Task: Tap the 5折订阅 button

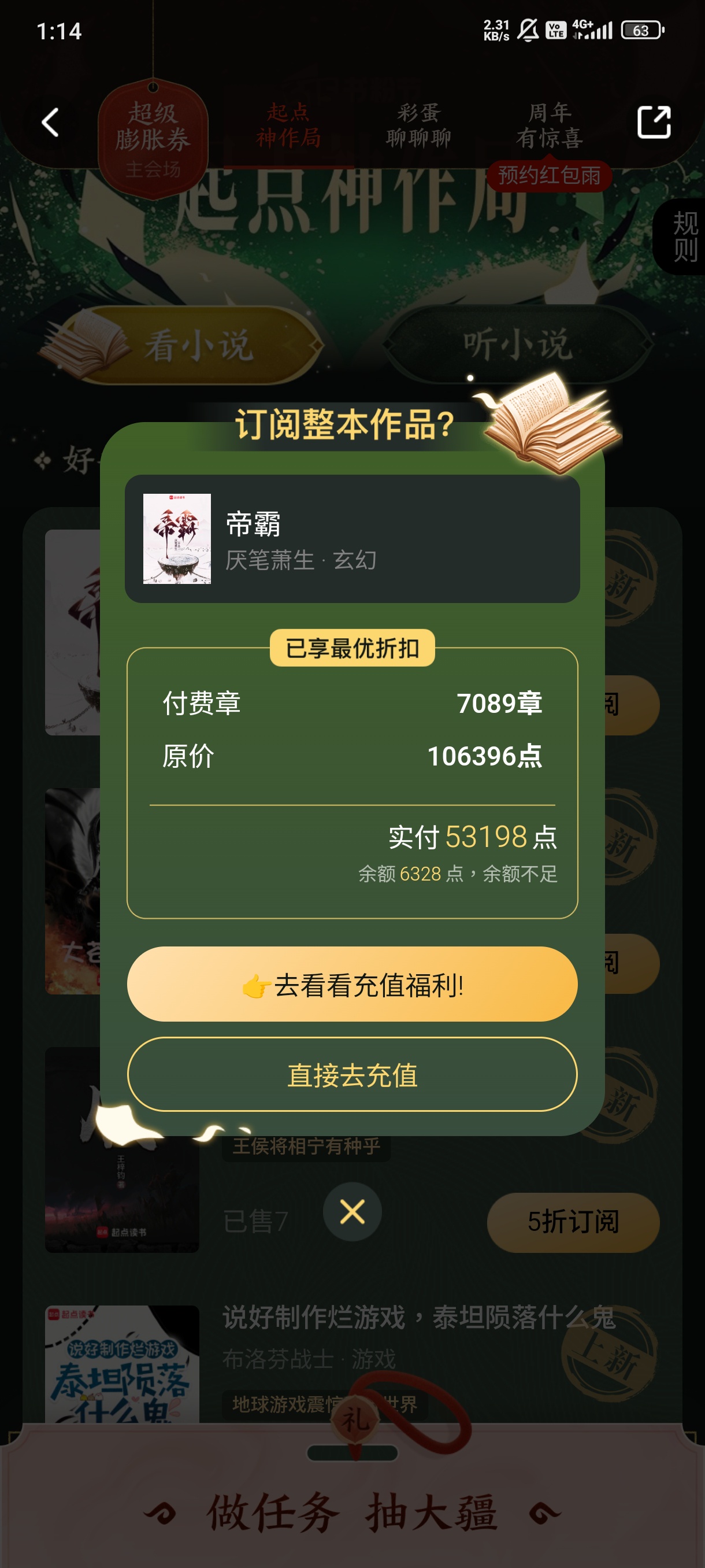Action: 573,1222
